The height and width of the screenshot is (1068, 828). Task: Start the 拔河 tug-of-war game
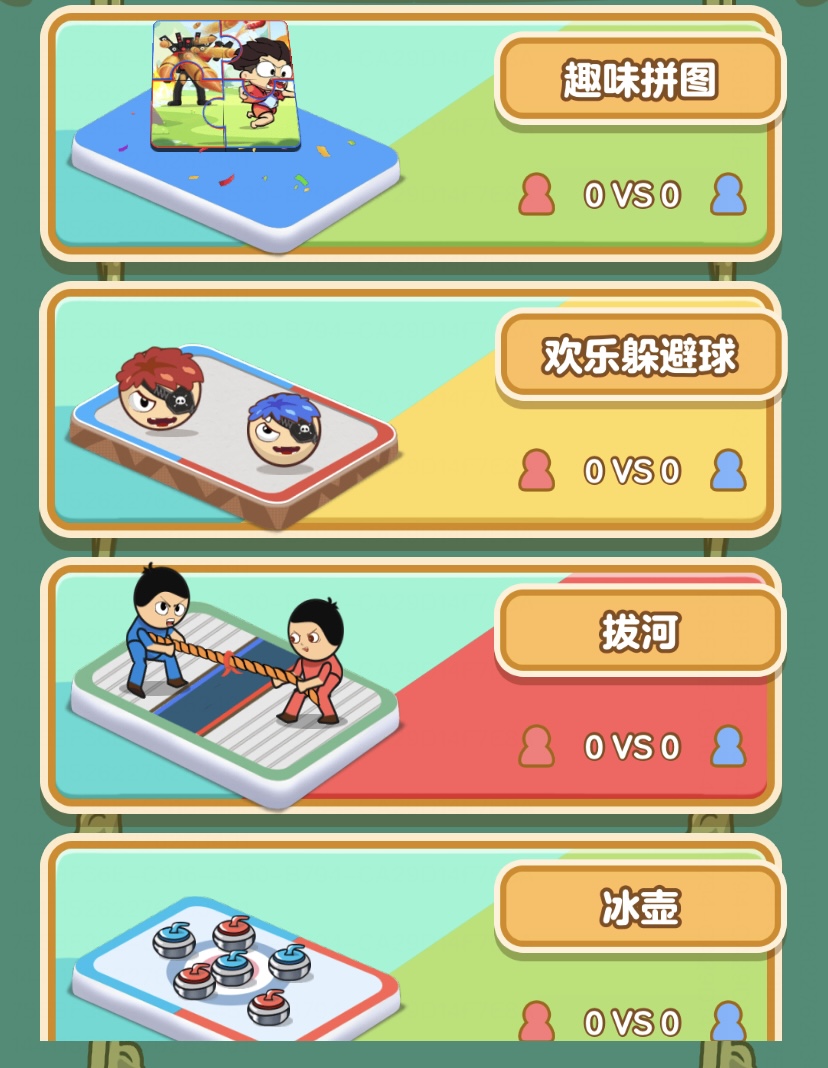point(640,632)
